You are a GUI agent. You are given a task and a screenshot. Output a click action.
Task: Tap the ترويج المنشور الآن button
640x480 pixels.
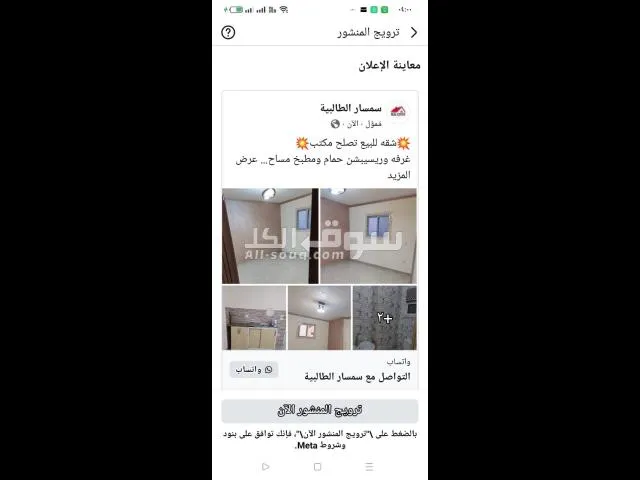pos(319,410)
